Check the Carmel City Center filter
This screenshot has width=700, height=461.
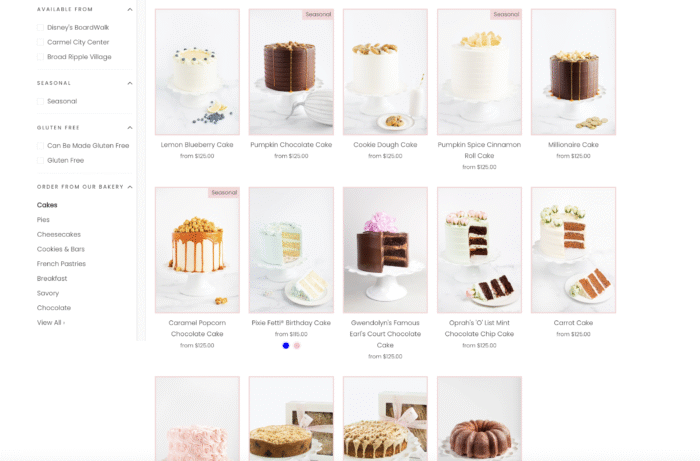click(x=40, y=42)
